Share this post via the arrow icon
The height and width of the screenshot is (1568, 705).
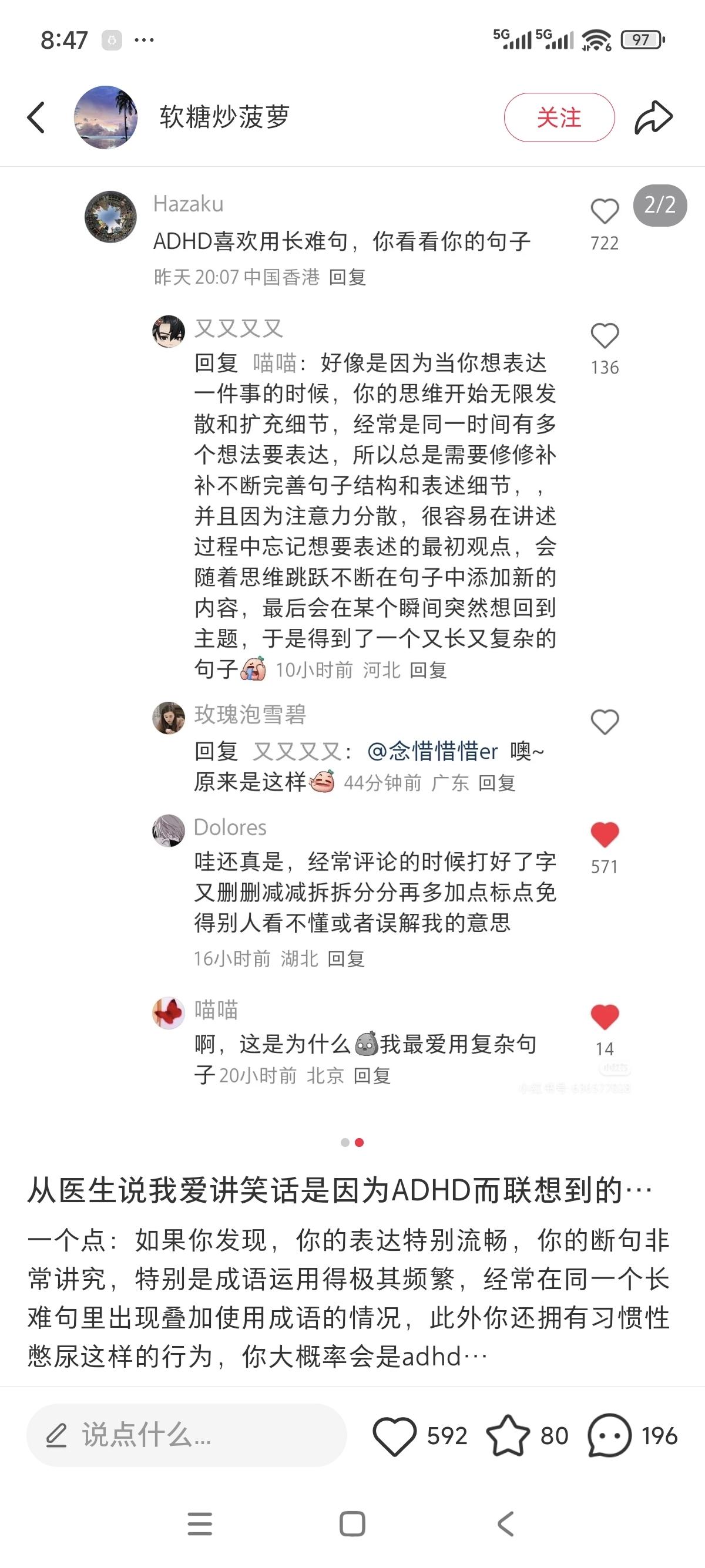[653, 117]
